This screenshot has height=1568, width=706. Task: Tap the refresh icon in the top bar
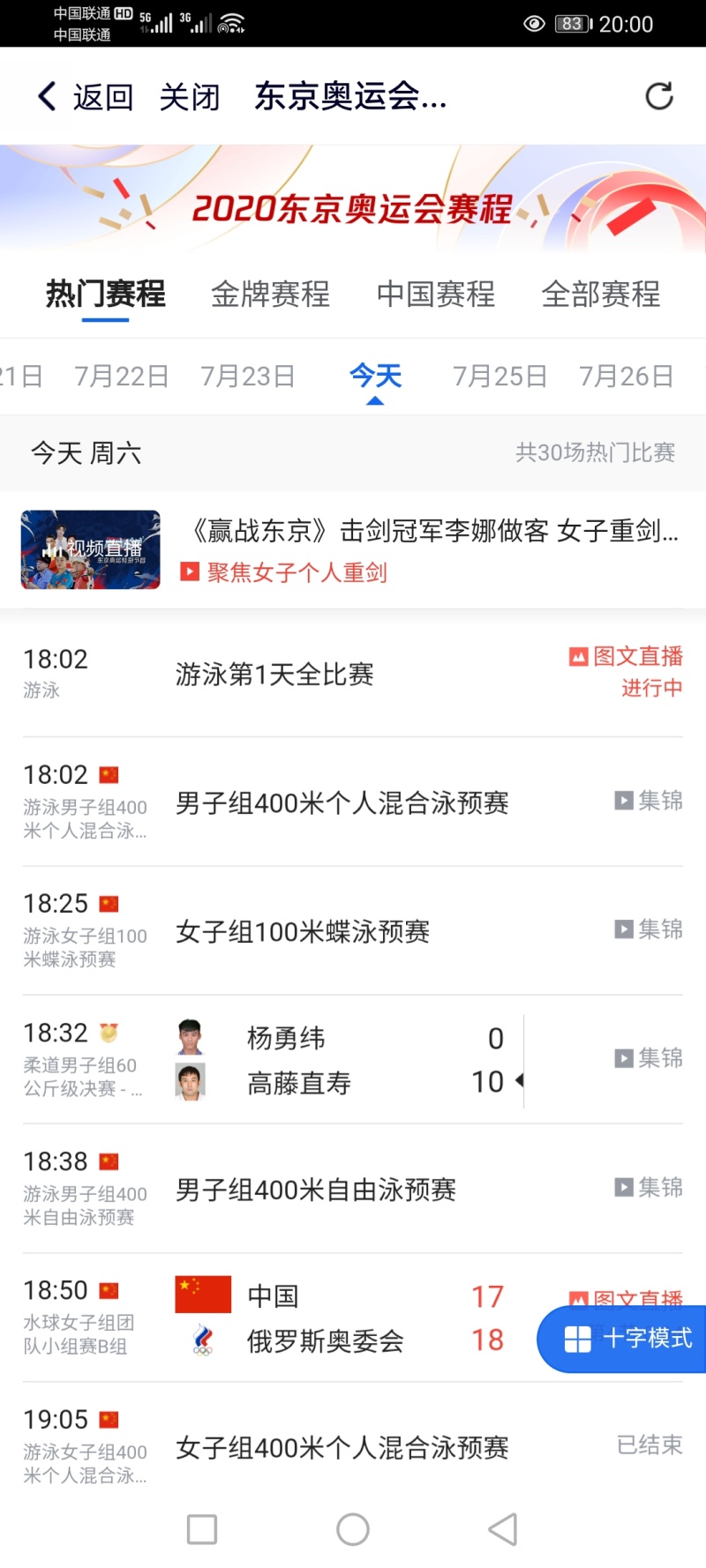659,96
